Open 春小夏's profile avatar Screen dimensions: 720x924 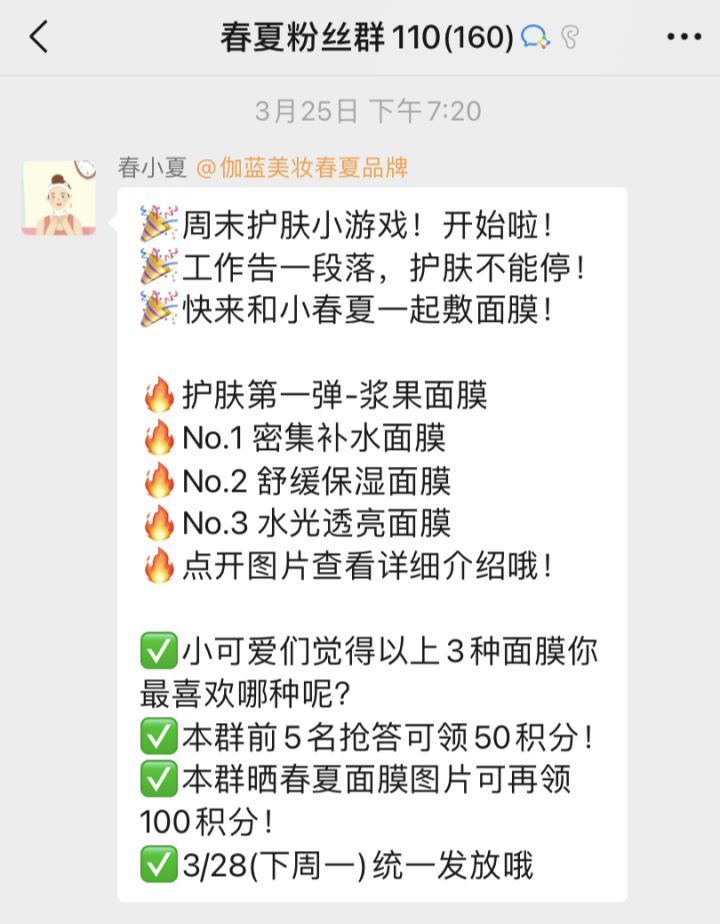tap(59, 198)
